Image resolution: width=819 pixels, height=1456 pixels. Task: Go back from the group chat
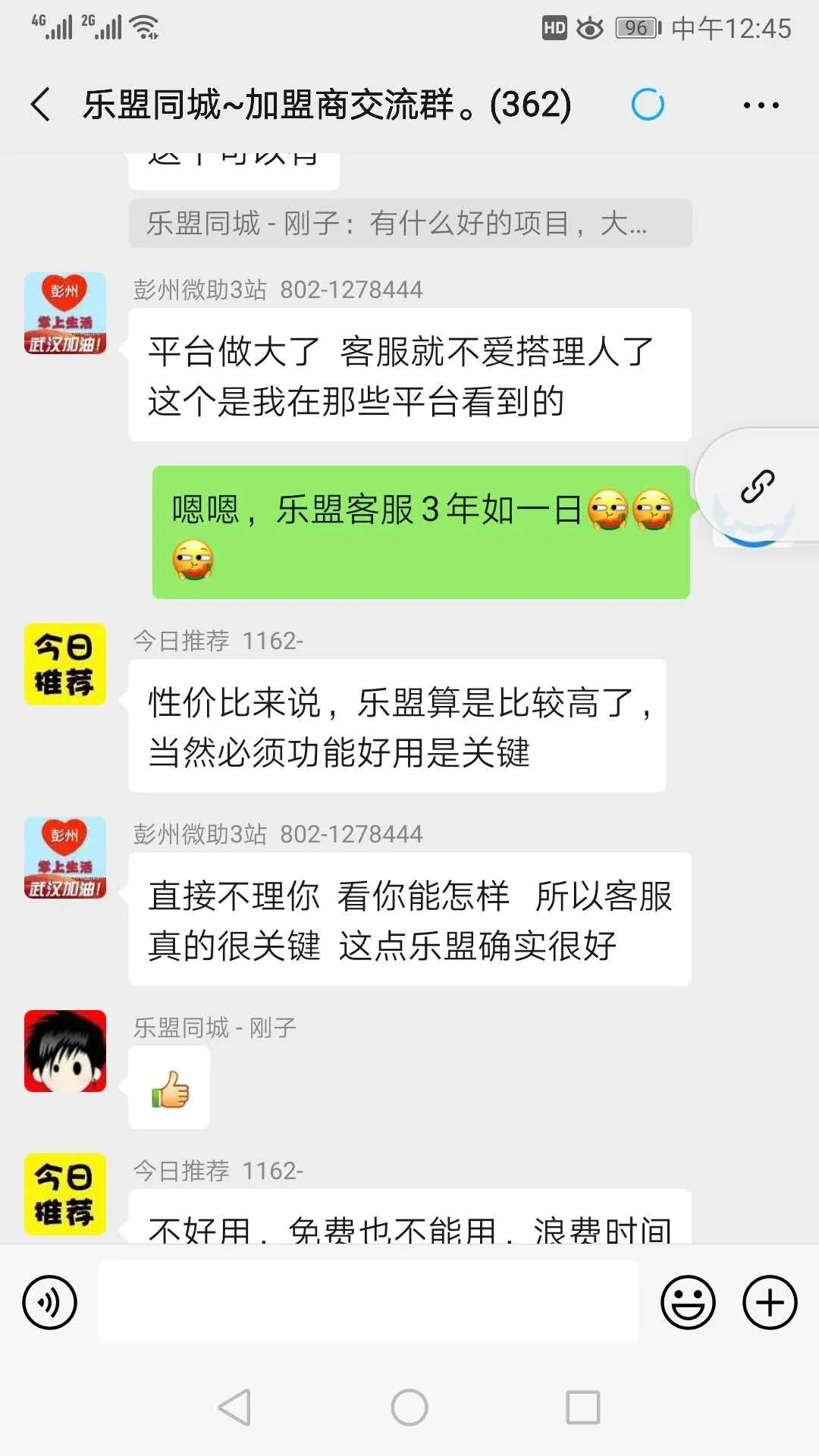coord(41,105)
